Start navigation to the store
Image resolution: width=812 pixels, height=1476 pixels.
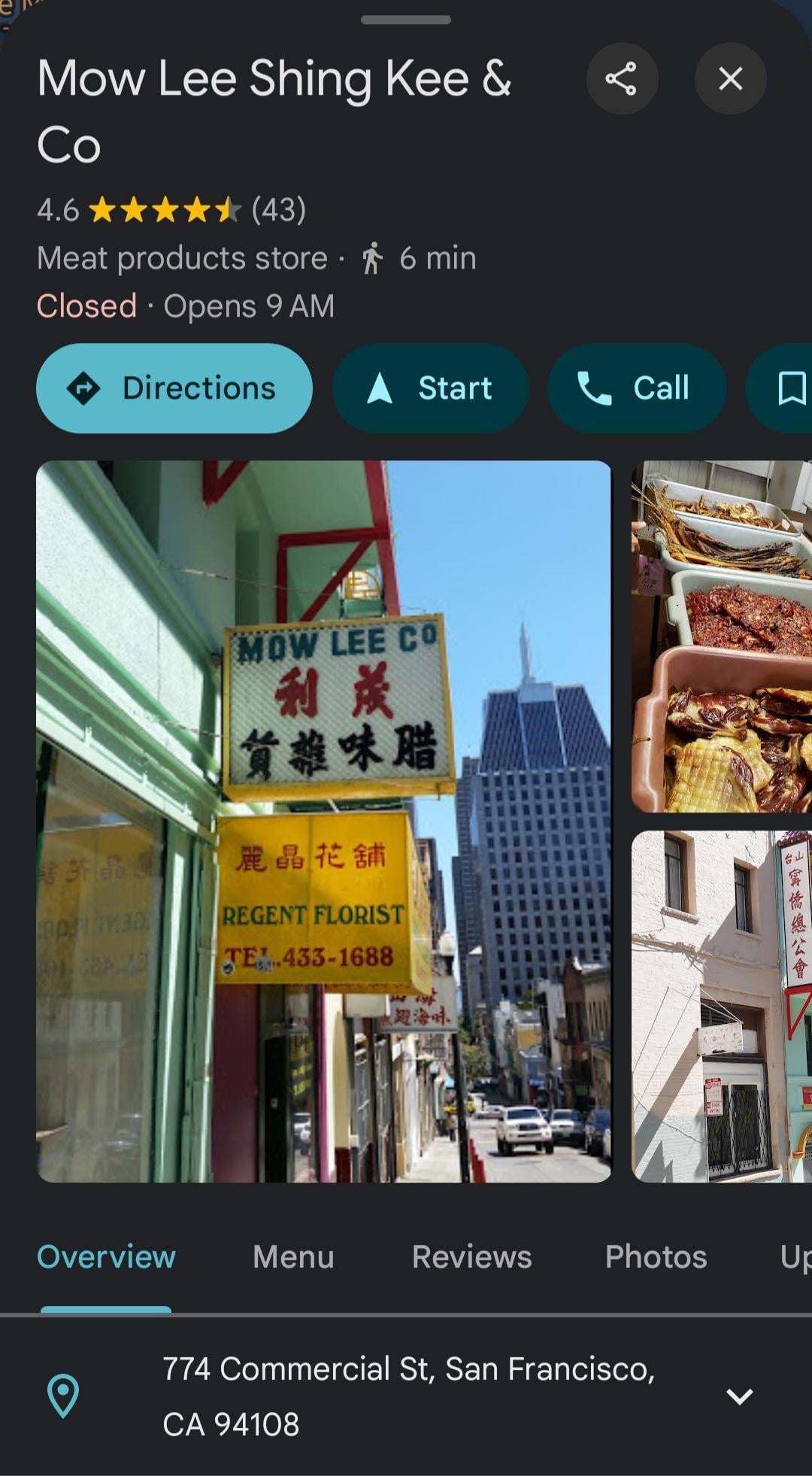coord(431,388)
